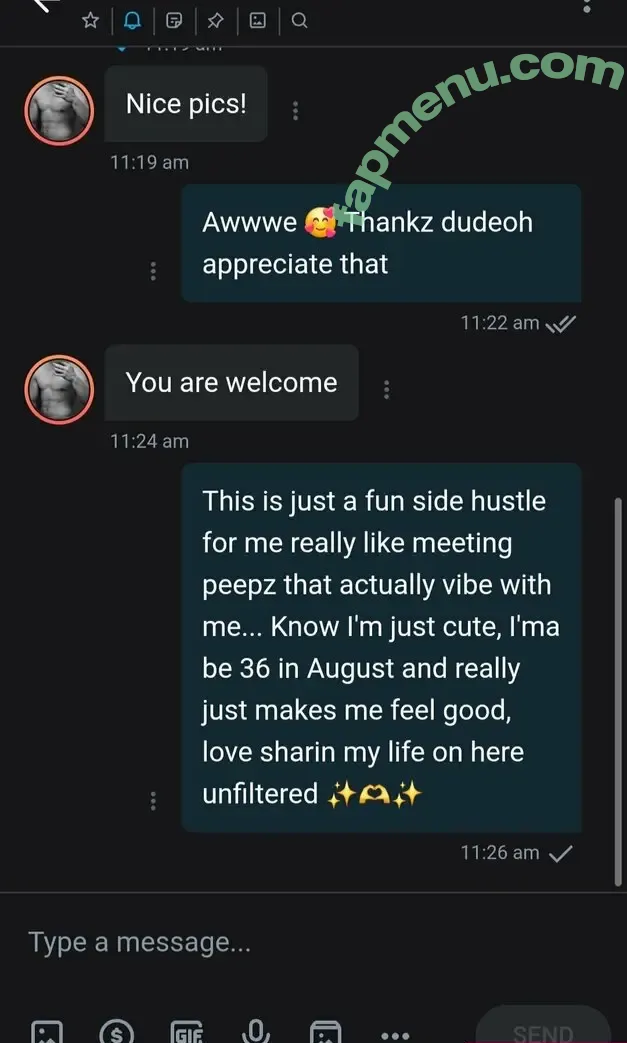Search within this conversation
The width and height of the screenshot is (627, 1043).
point(299,20)
